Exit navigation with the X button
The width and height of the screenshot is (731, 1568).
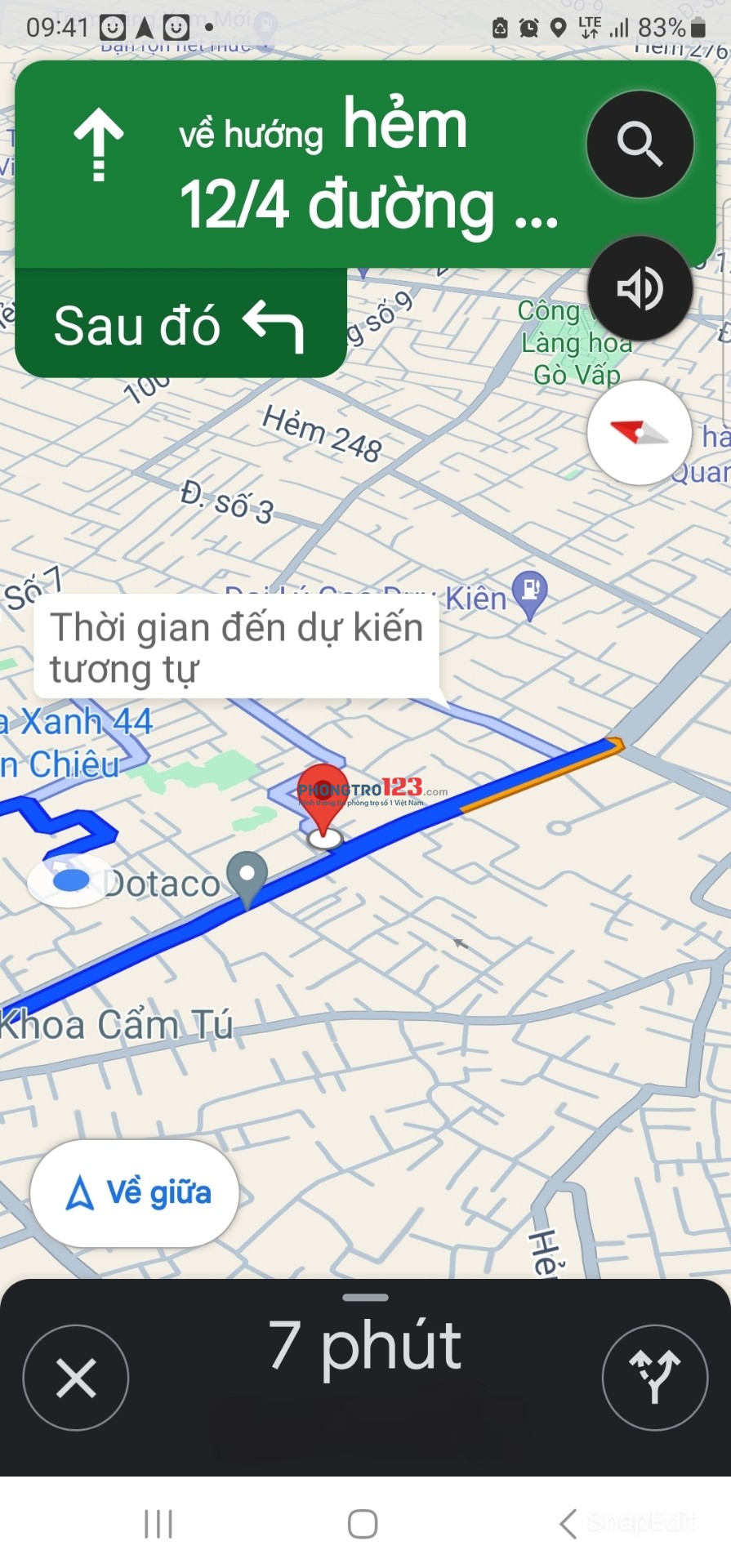point(75,1377)
